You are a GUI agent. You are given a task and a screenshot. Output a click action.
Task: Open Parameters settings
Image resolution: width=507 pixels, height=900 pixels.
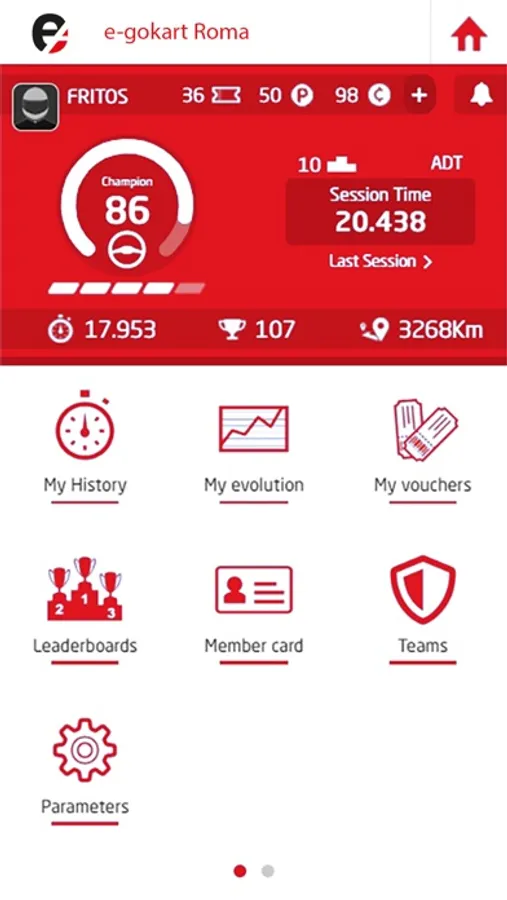(x=85, y=770)
